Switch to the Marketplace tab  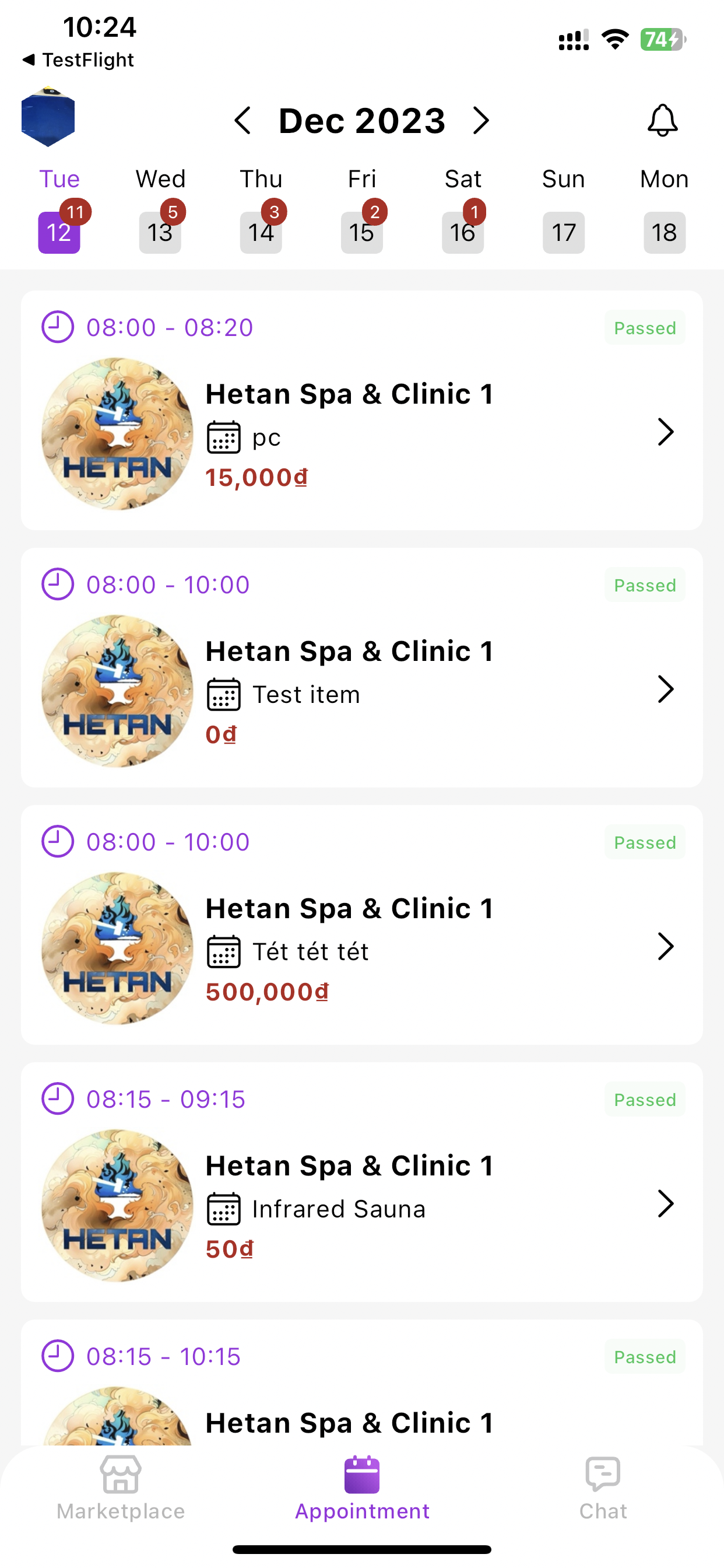121,1486
